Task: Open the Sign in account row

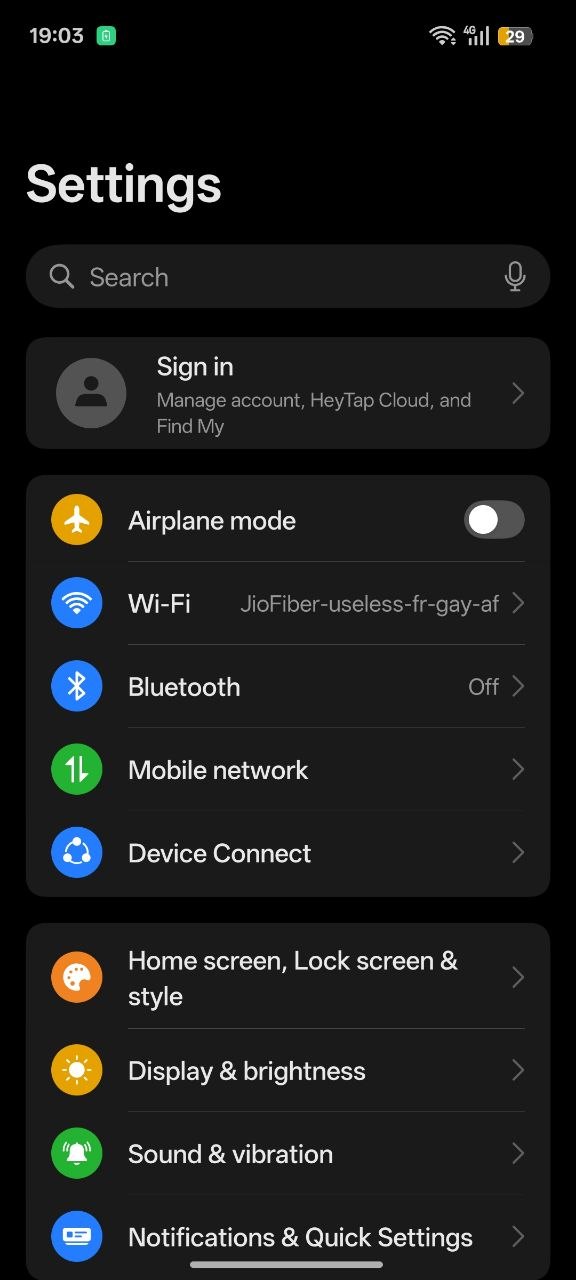Action: point(288,393)
